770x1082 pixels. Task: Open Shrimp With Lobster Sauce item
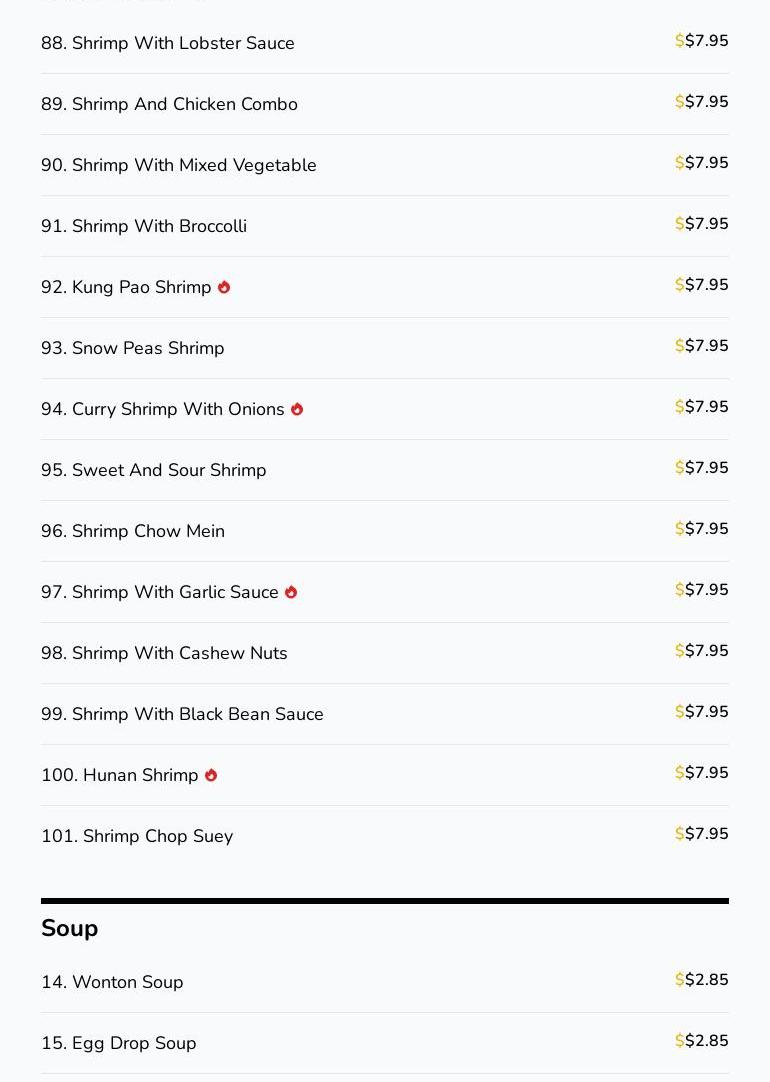coord(168,43)
